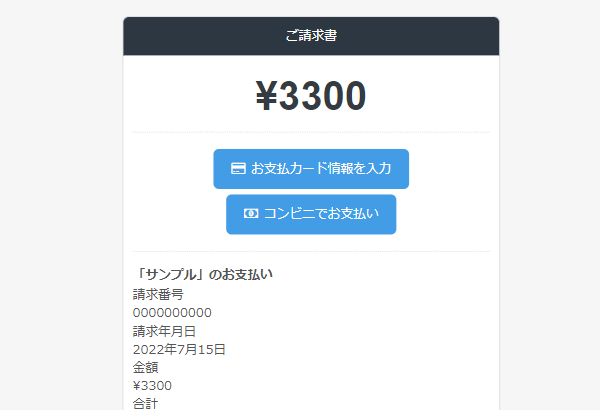Tap お支払カード情報を入力 button
The height and width of the screenshot is (410, 600).
tap(311, 169)
